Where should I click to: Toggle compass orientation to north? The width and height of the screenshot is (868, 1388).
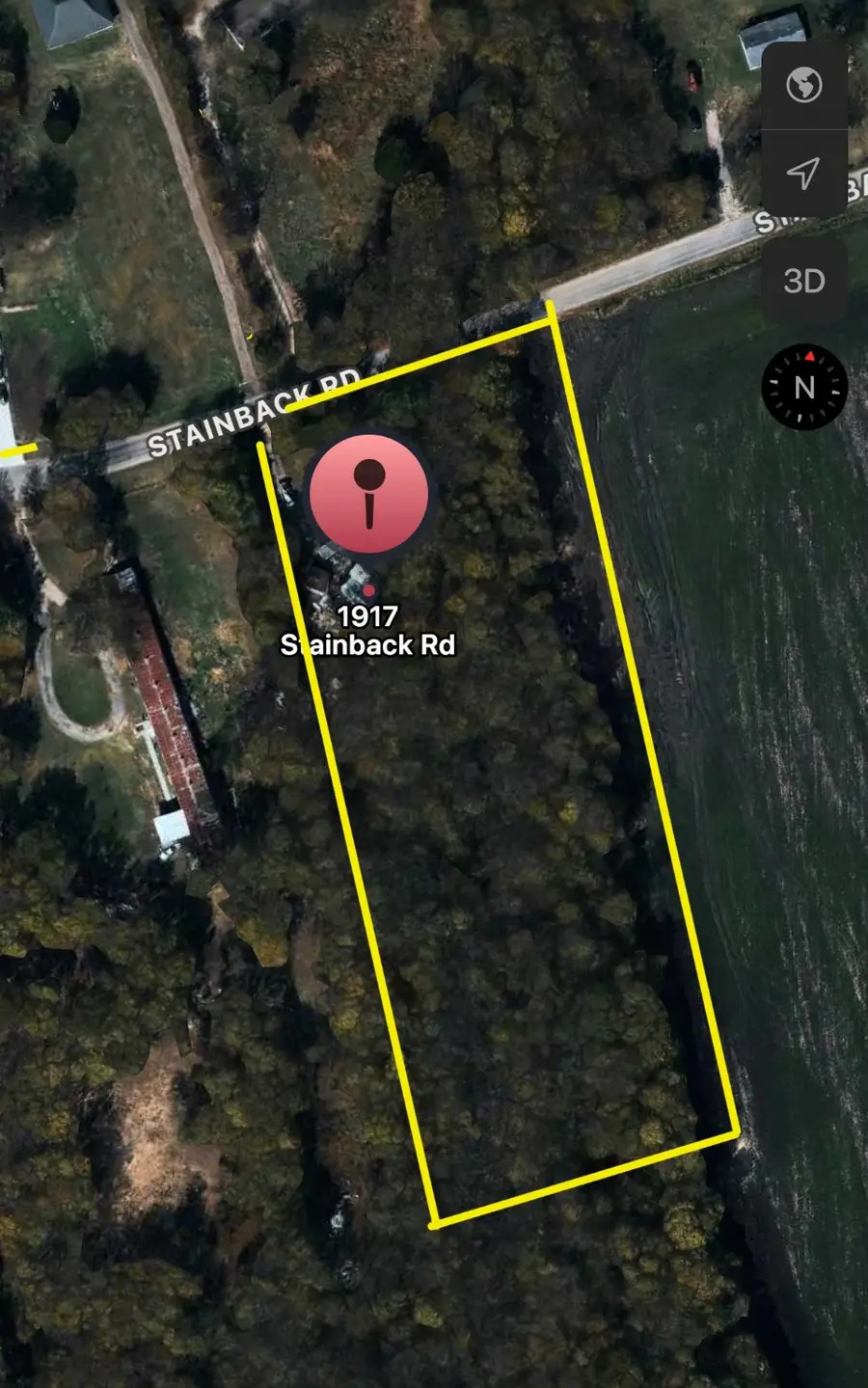click(804, 388)
